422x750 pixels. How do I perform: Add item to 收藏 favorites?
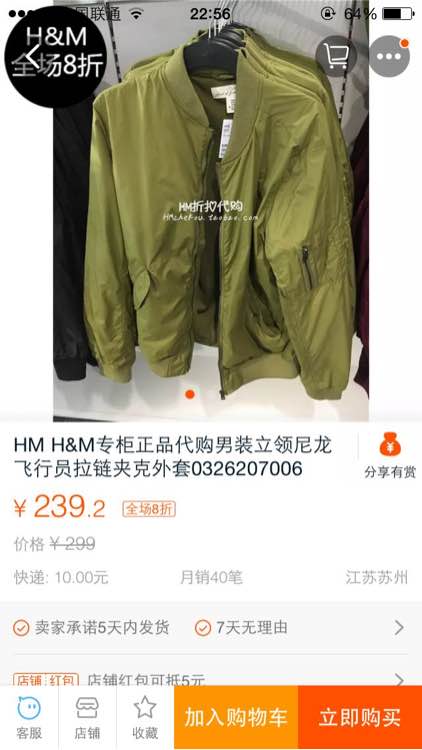point(145,717)
